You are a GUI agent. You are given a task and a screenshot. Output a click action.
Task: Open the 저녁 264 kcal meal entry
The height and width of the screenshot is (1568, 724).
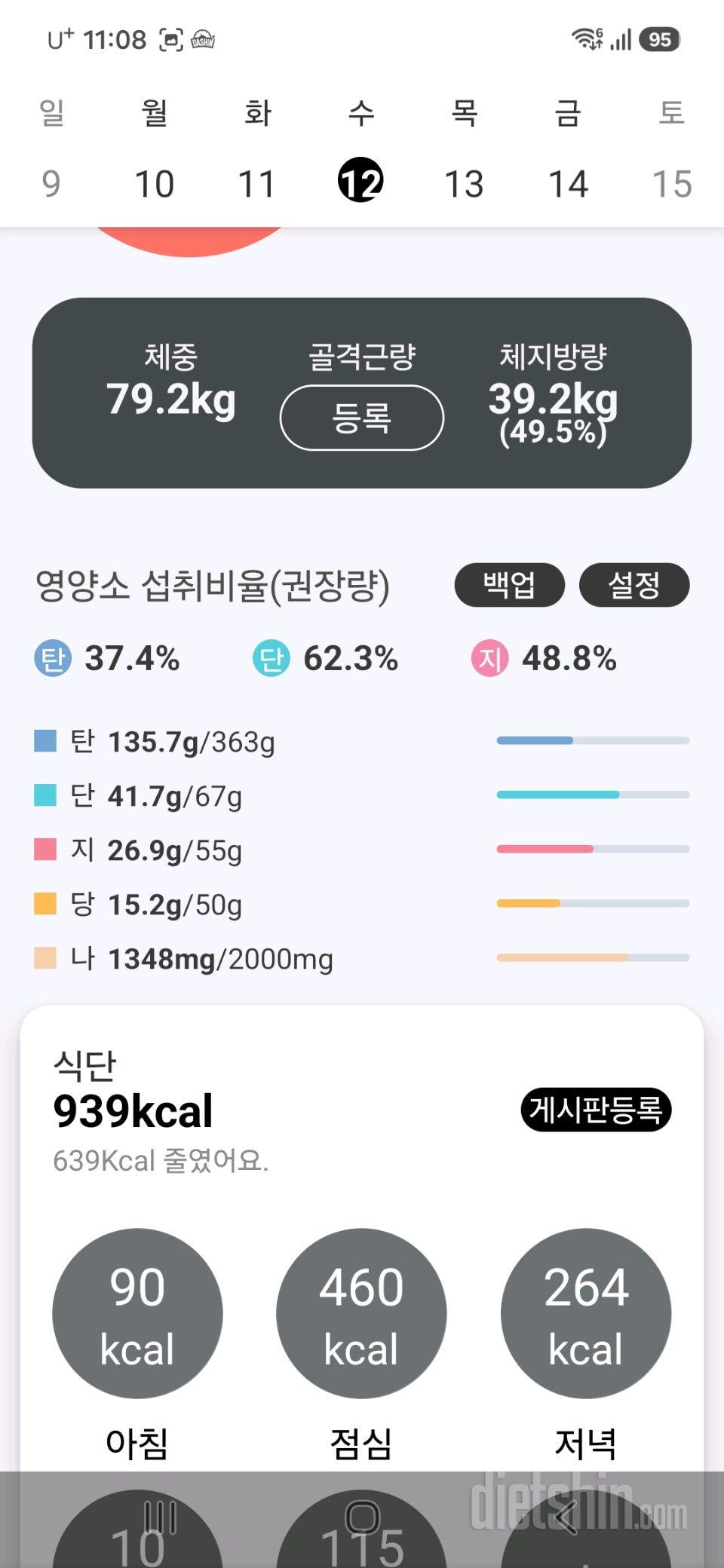(586, 1313)
